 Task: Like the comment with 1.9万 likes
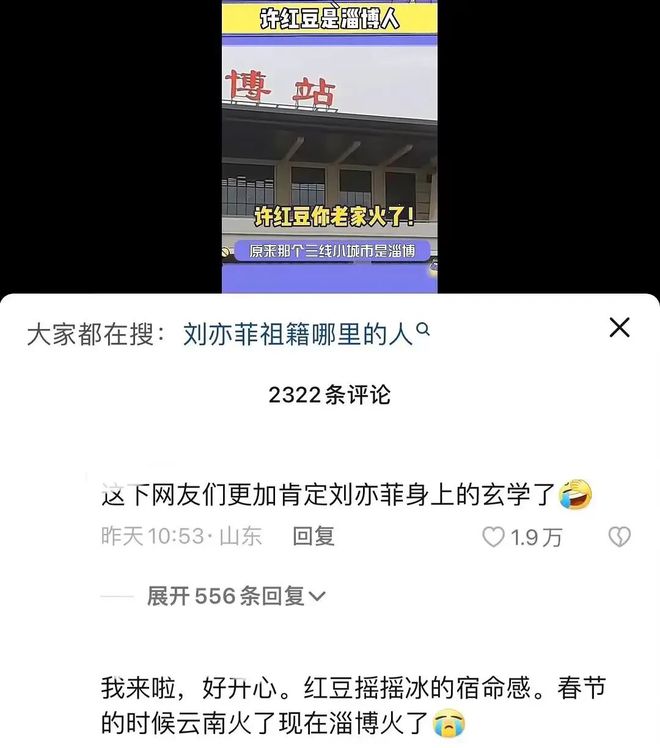[494, 537]
